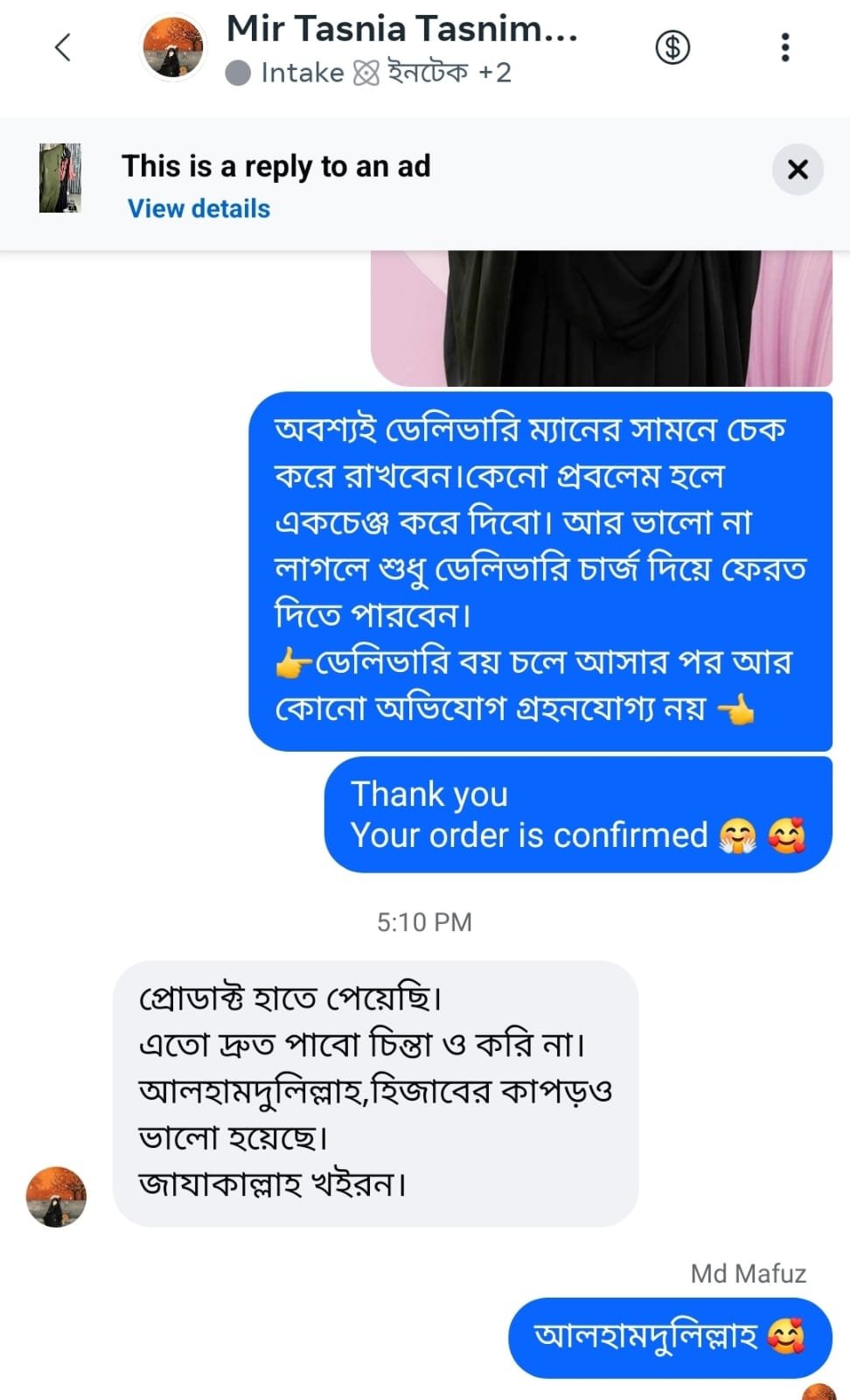This screenshot has height=1400, width=850.
Task: Open the three-dot overflow menu
Action: click(x=784, y=47)
